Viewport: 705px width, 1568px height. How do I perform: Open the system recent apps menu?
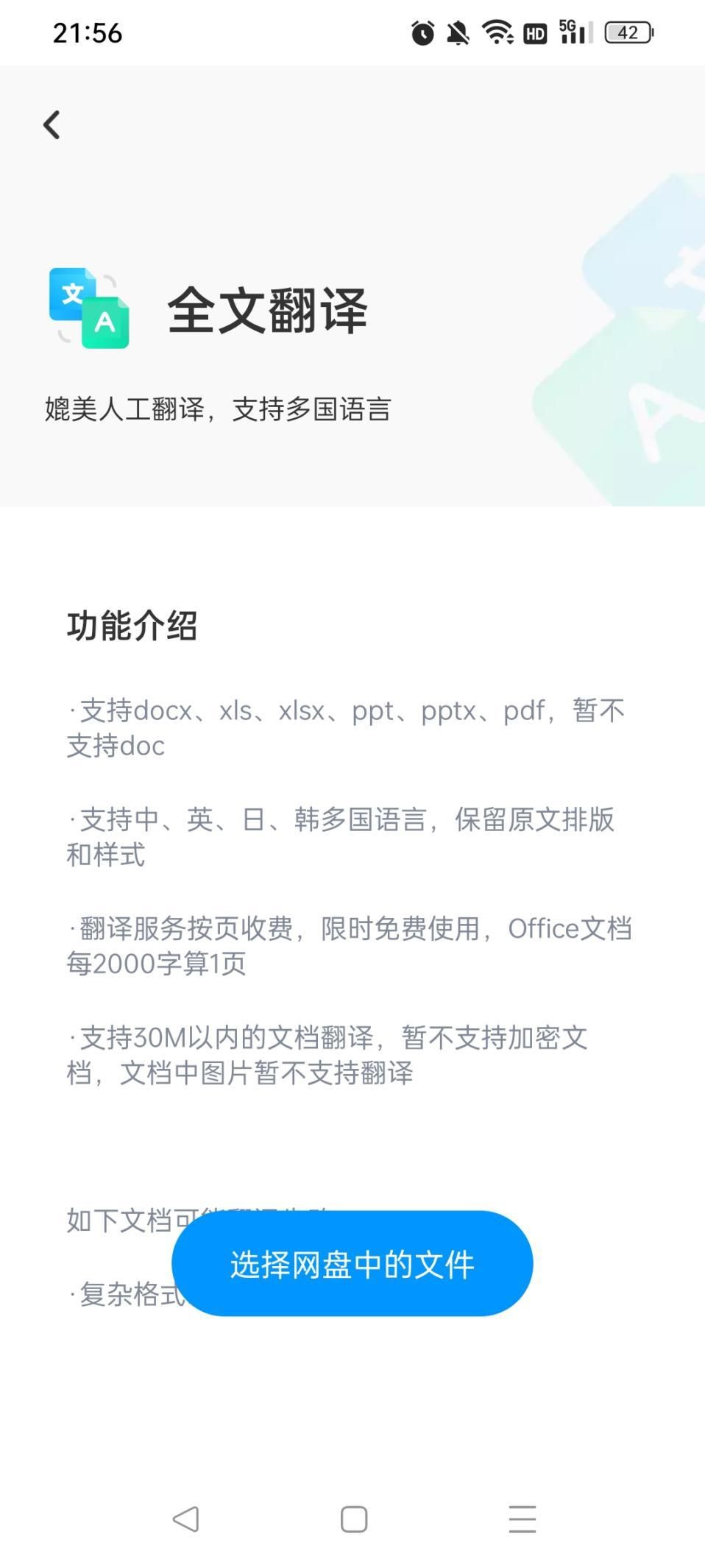(522, 1519)
